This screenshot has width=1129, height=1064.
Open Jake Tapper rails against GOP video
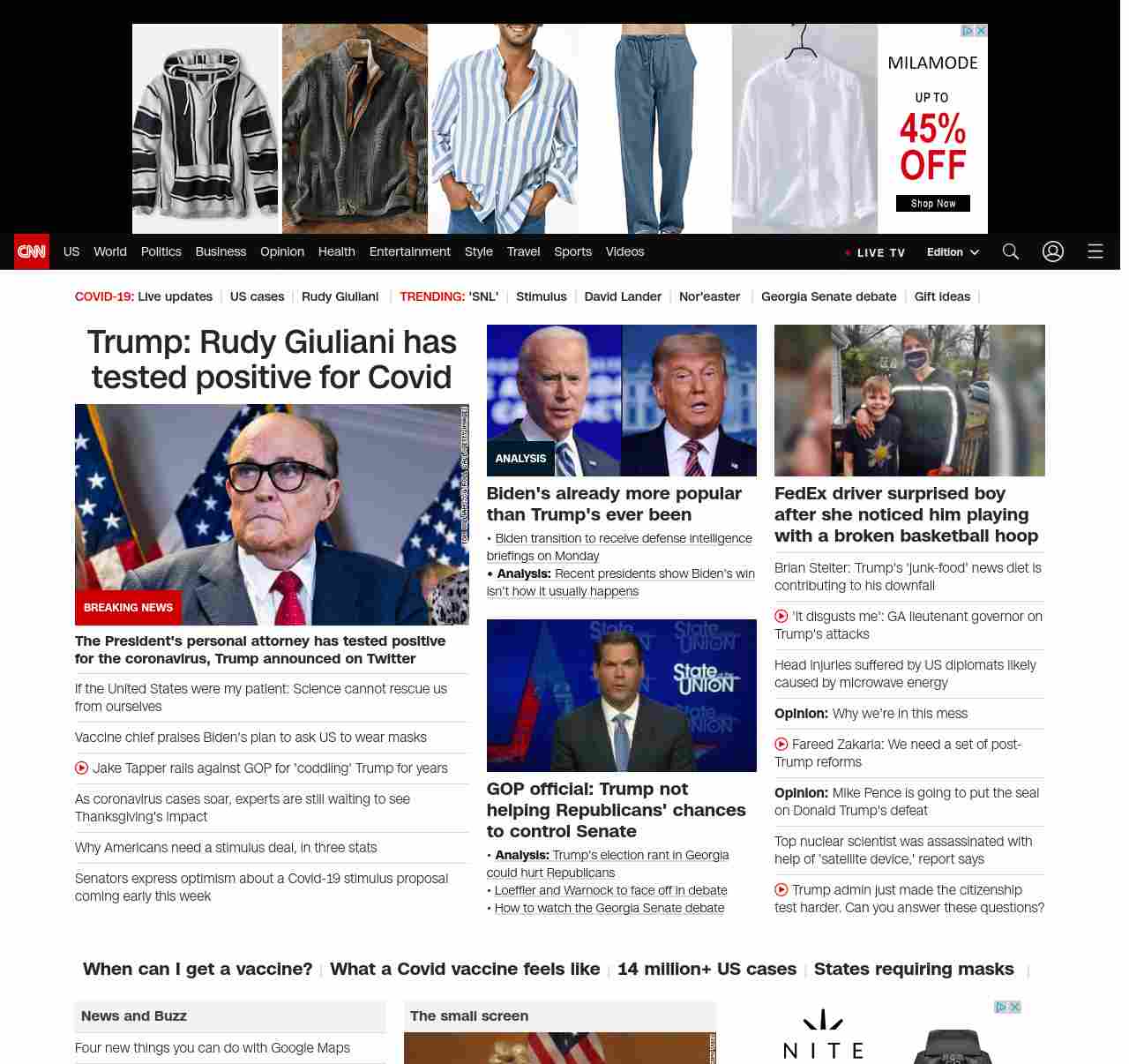point(269,768)
